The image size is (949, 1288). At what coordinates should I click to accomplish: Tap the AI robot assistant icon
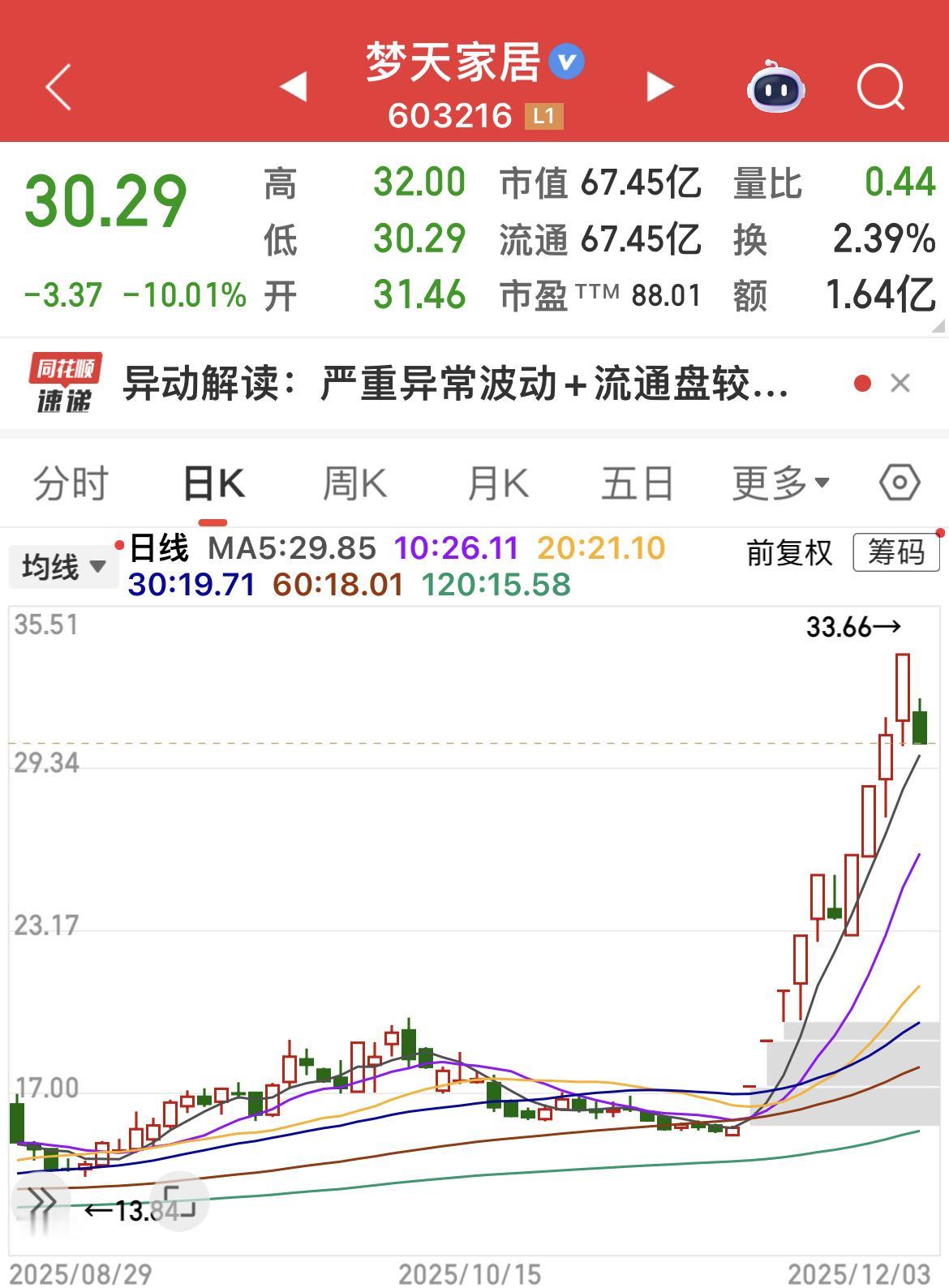click(x=776, y=88)
